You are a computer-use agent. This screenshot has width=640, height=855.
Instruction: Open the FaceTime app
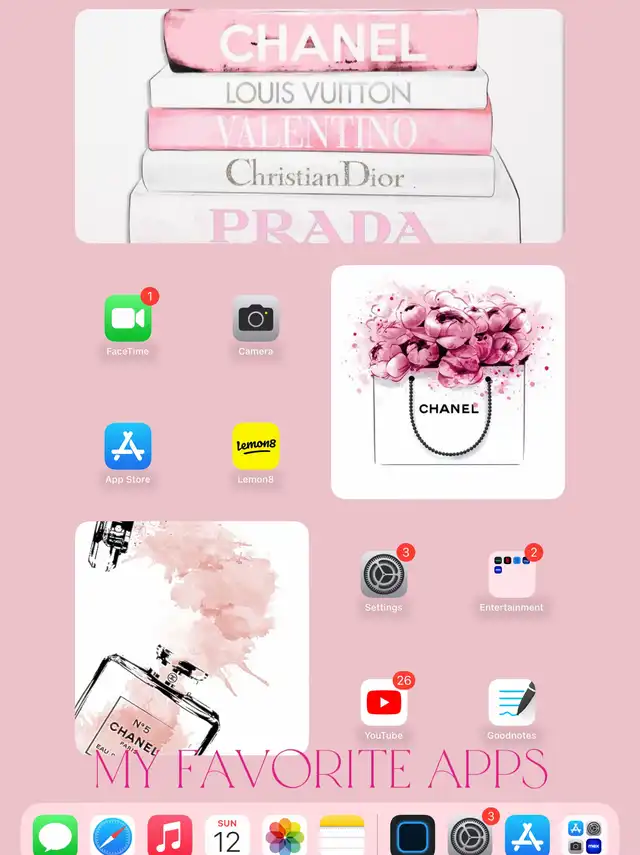(128, 319)
